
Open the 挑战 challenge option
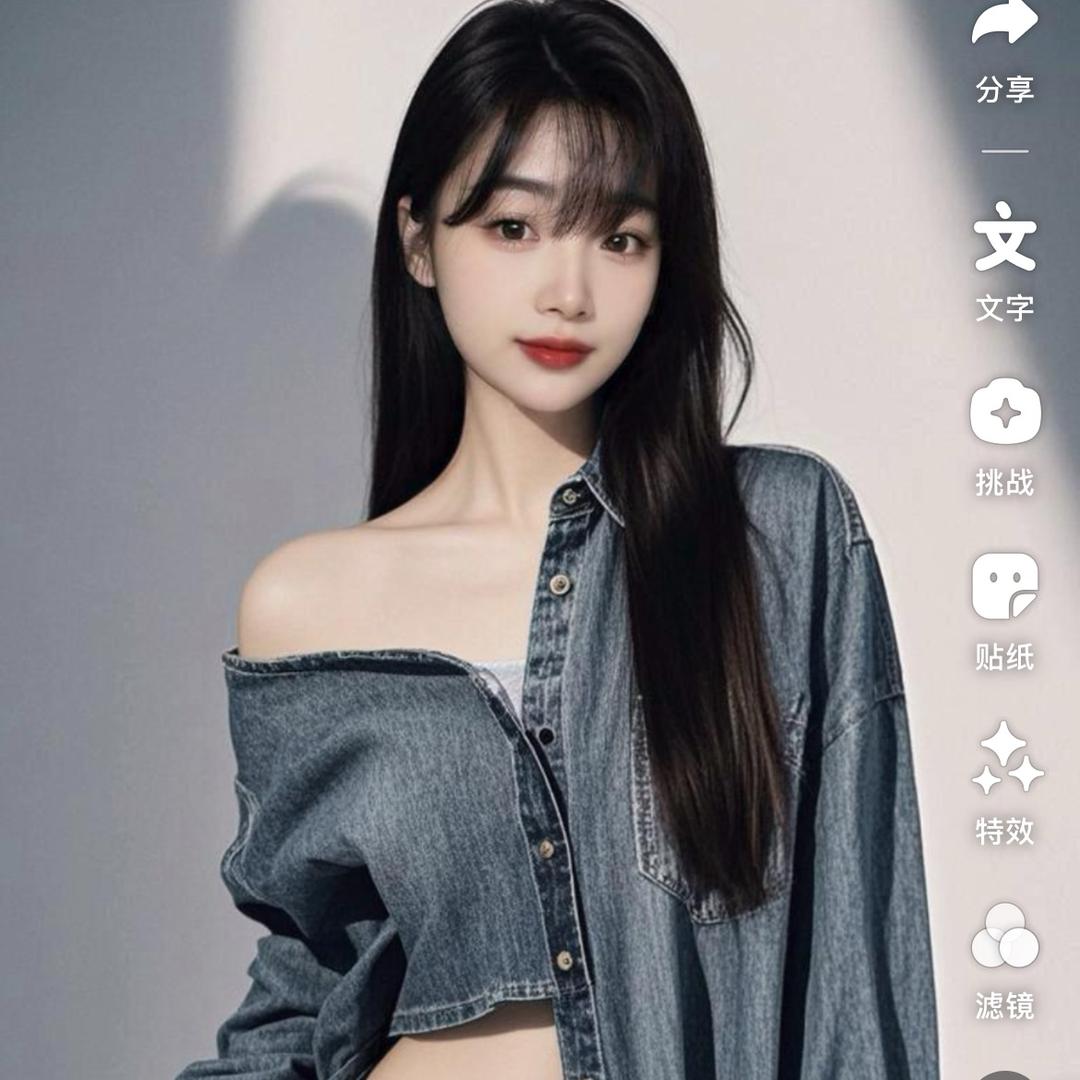pyautogui.click(x=1004, y=412)
